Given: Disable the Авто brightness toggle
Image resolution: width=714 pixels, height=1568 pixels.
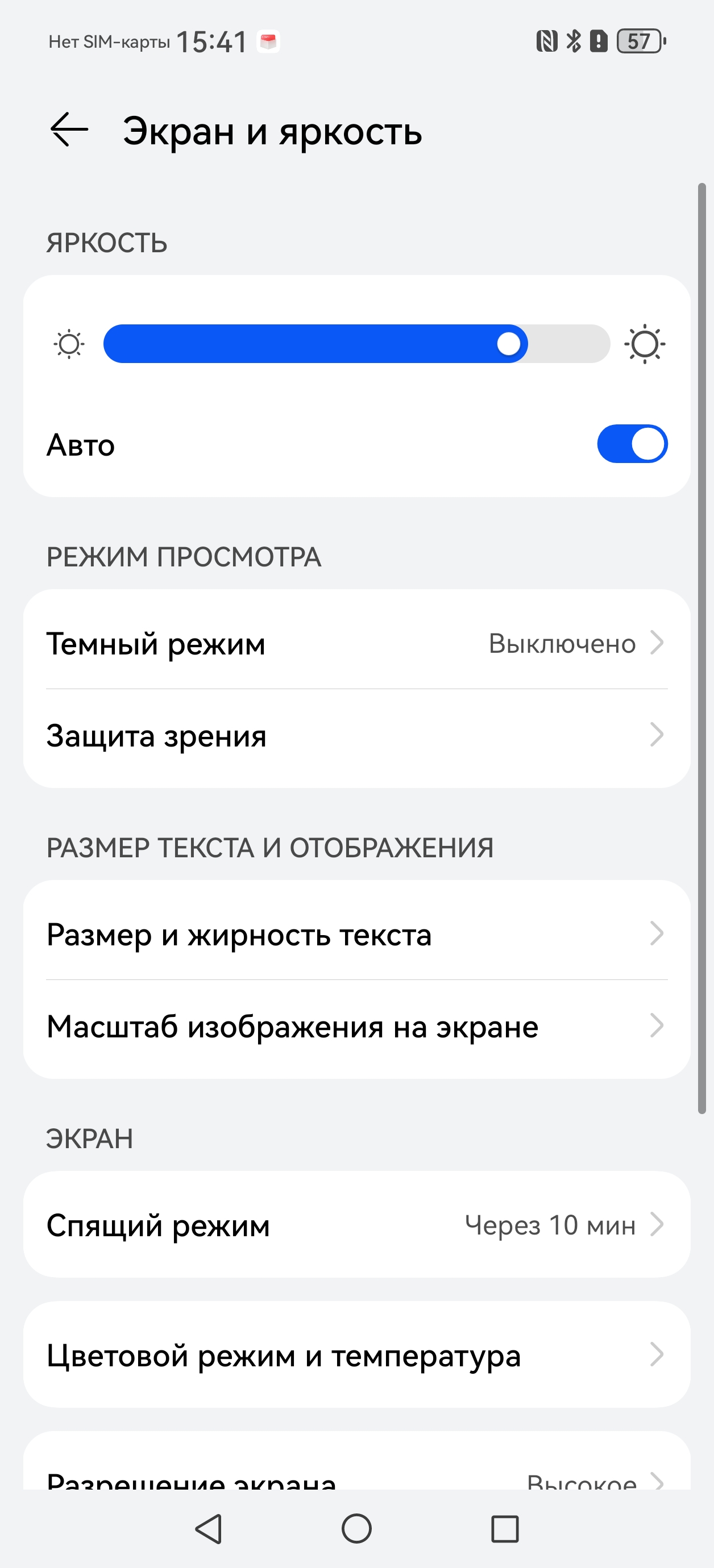Looking at the screenshot, I should 632,444.
